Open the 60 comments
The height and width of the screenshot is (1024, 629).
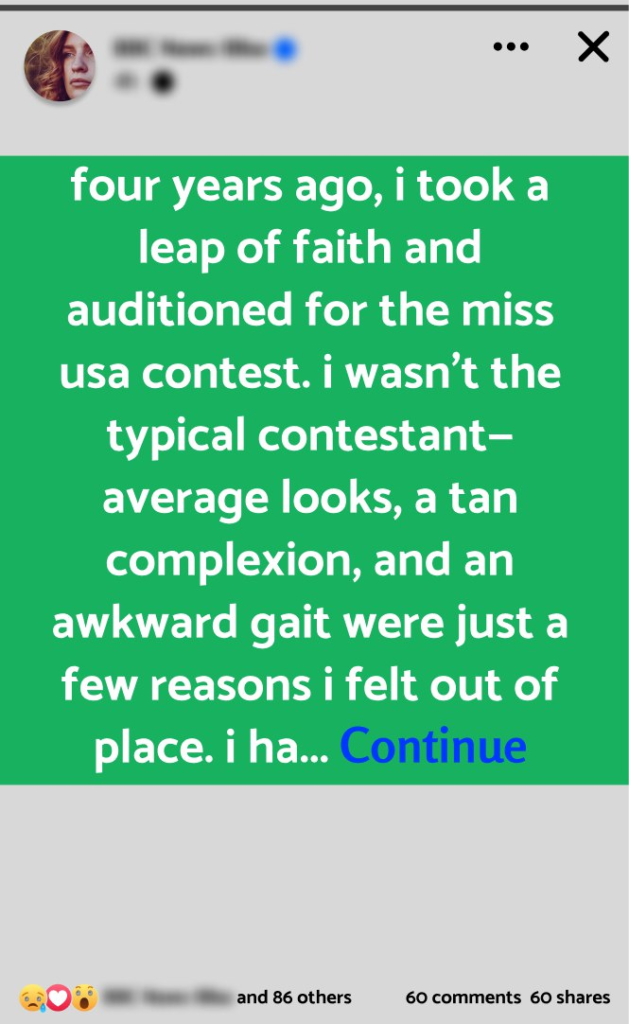coord(463,997)
